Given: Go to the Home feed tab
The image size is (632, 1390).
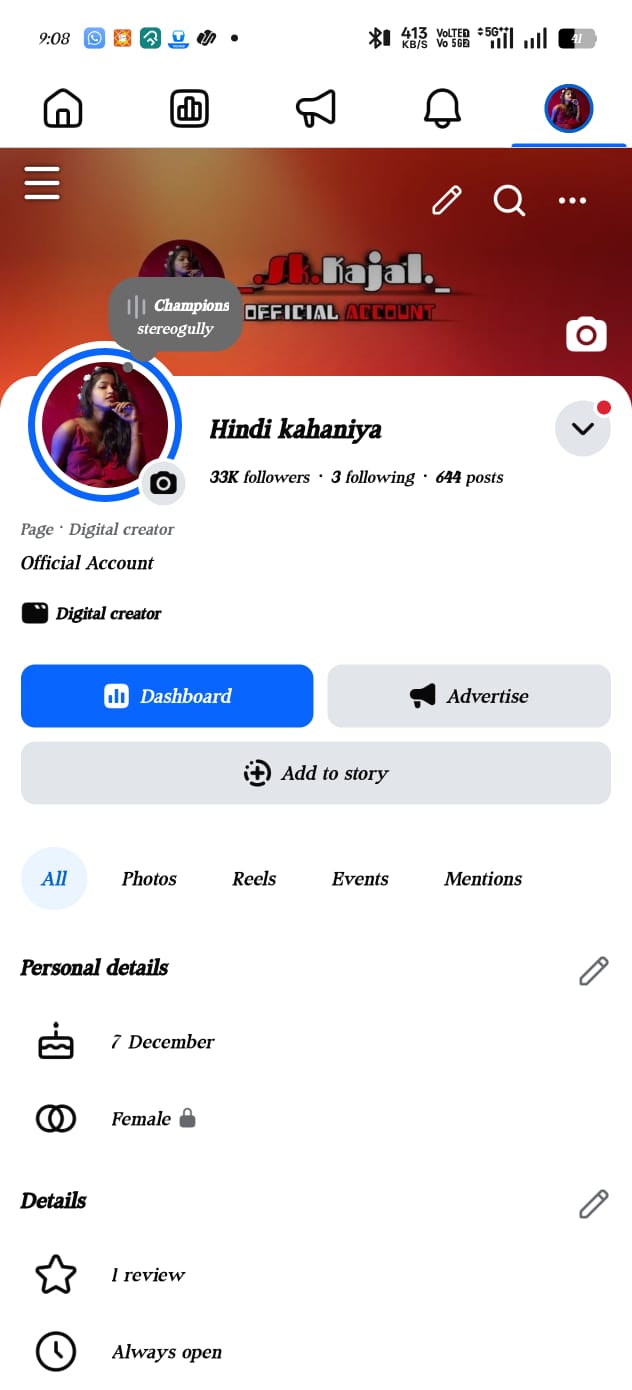Looking at the screenshot, I should (63, 108).
